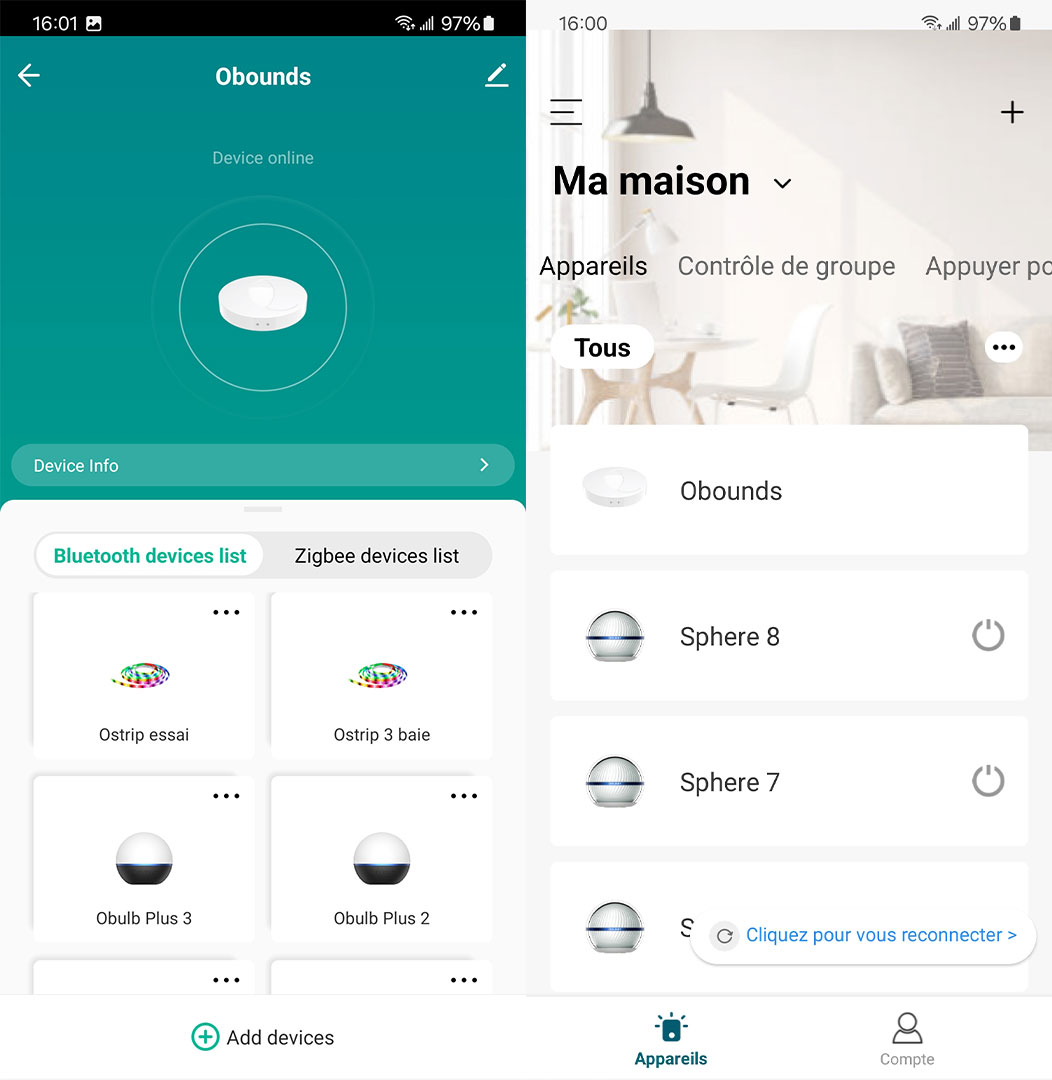
Task: Go back from the Obounds screen
Action: point(29,76)
